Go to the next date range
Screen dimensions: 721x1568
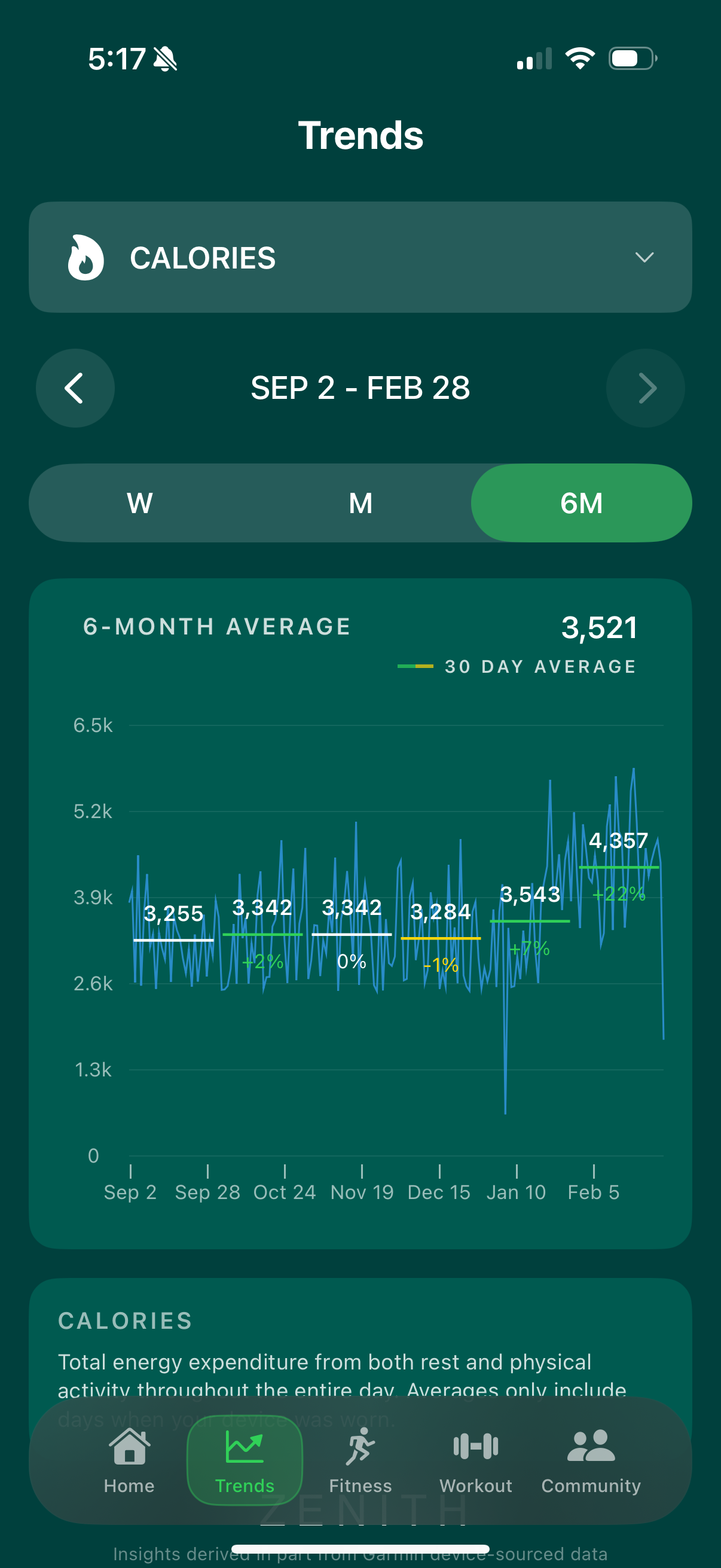(646, 388)
